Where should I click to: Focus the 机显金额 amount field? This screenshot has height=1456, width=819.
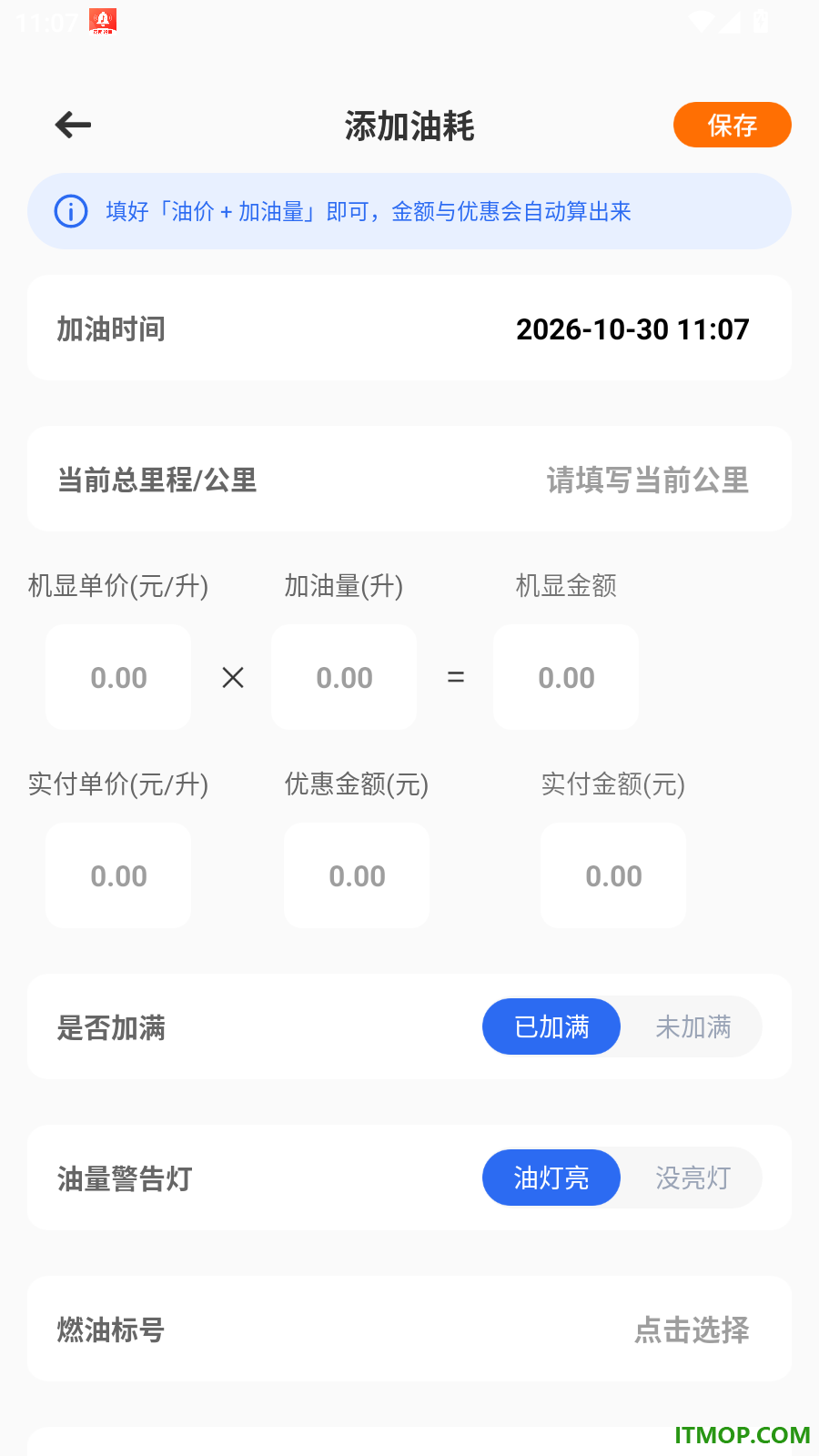[x=566, y=677]
